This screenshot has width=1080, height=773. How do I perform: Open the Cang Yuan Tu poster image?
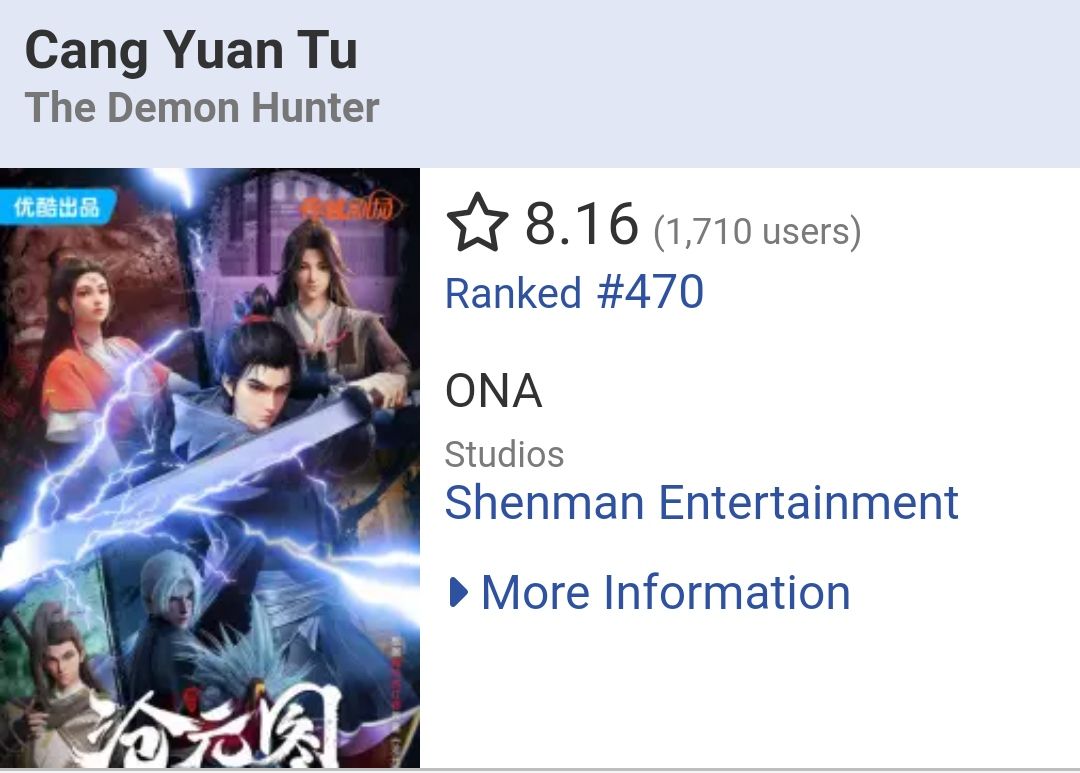pyautogui.click(x=210, y=468)
